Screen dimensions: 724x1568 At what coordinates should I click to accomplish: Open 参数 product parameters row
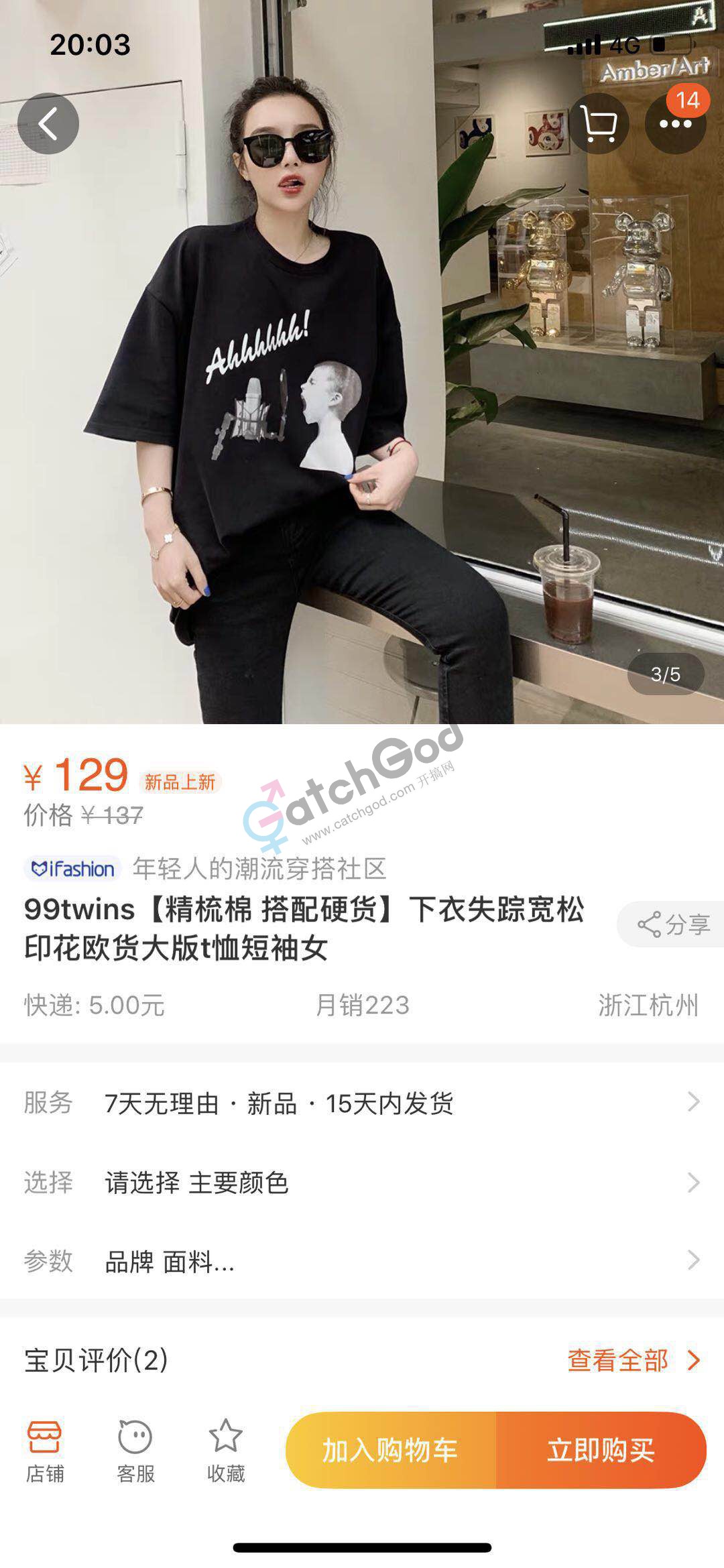[362, 1261]
